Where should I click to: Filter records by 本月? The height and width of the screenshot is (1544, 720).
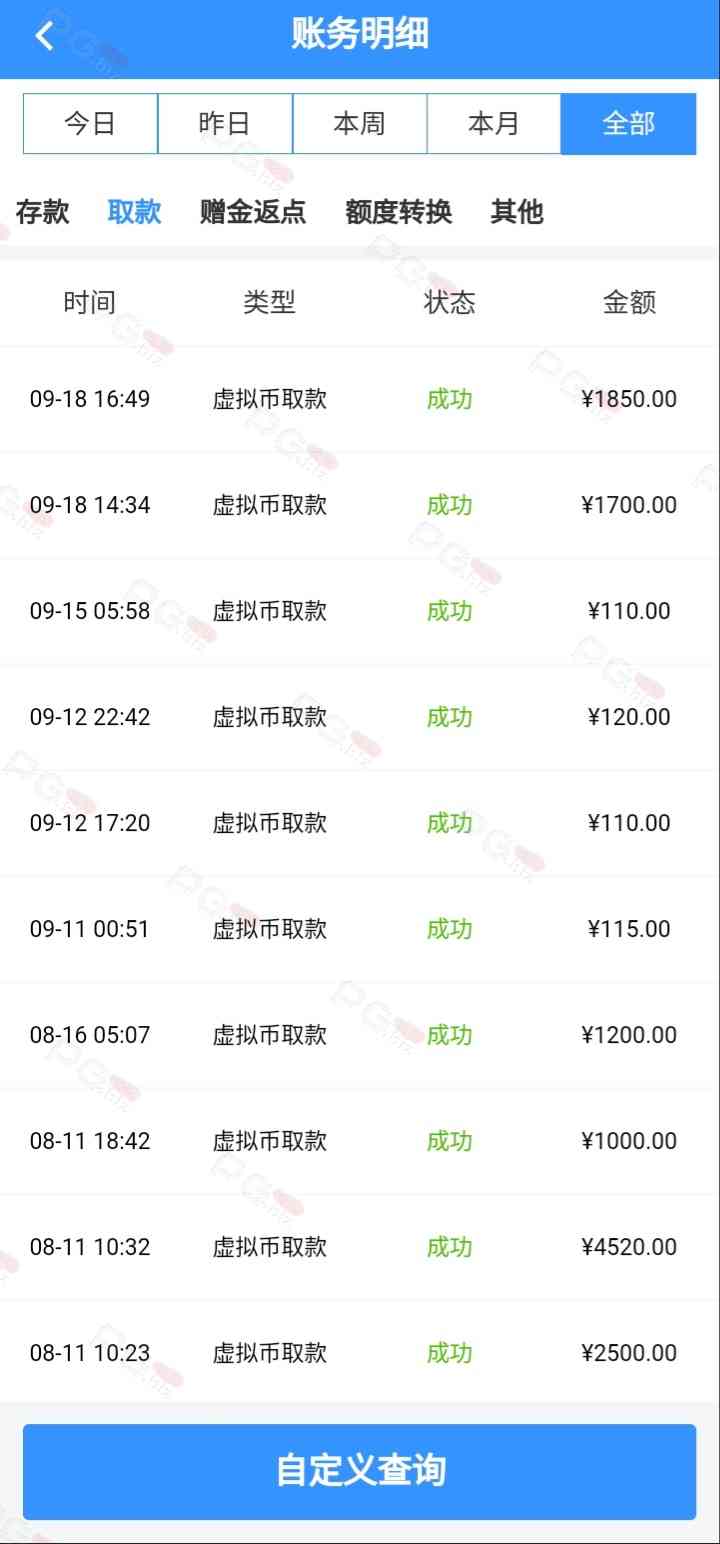click(x=494, y=124)
